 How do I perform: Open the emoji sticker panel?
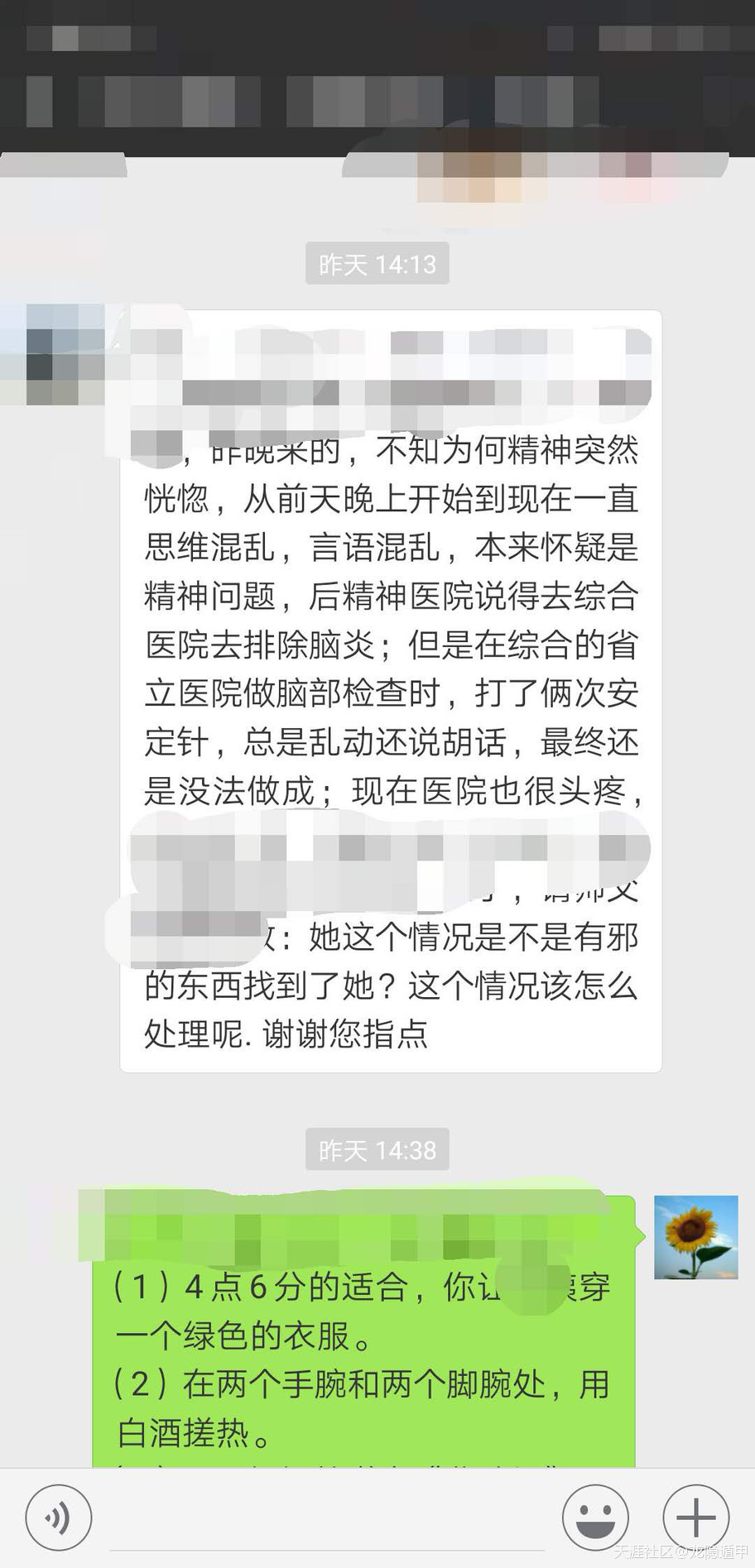tap(594, 1518)
